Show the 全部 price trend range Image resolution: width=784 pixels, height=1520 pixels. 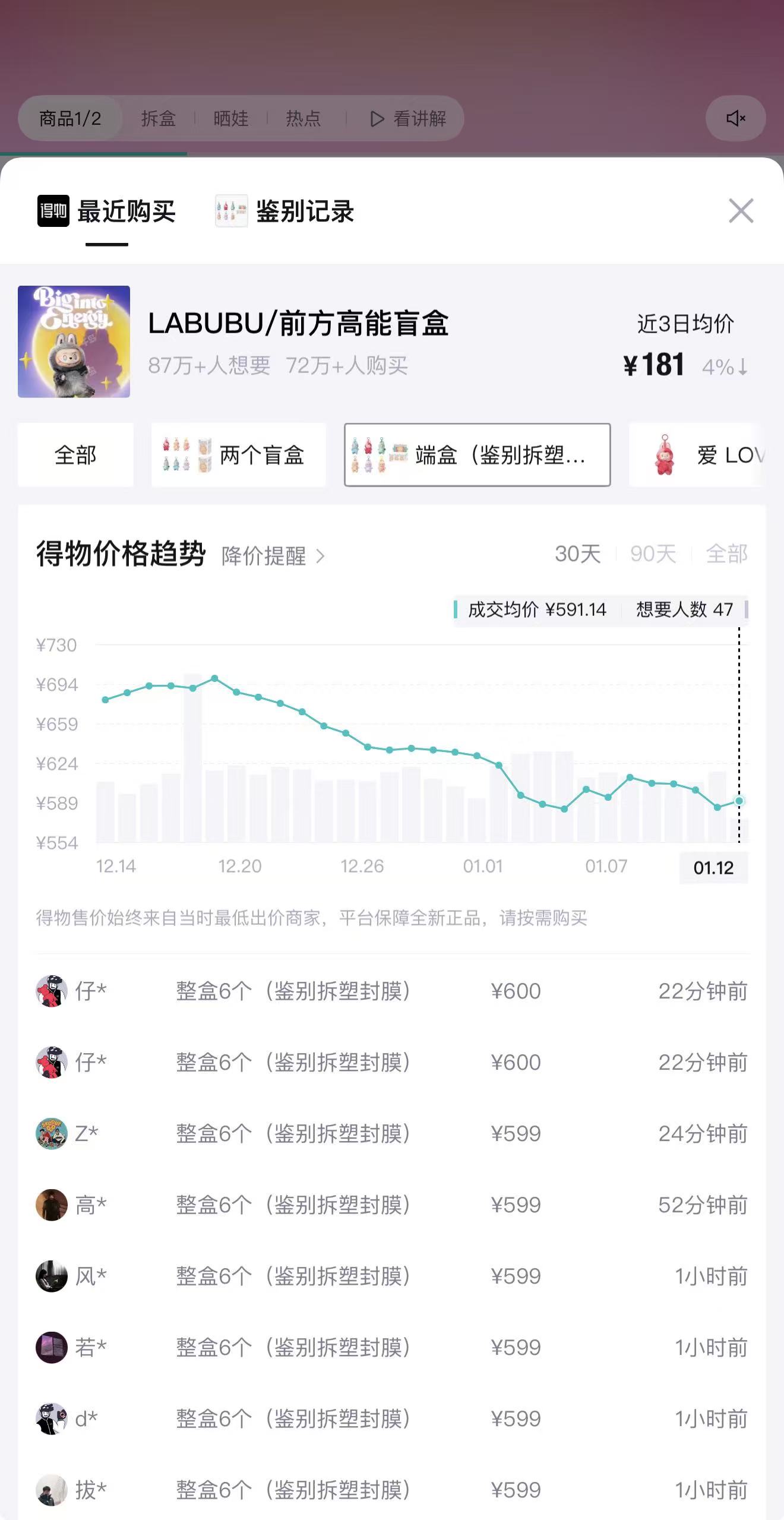(726, 554)
